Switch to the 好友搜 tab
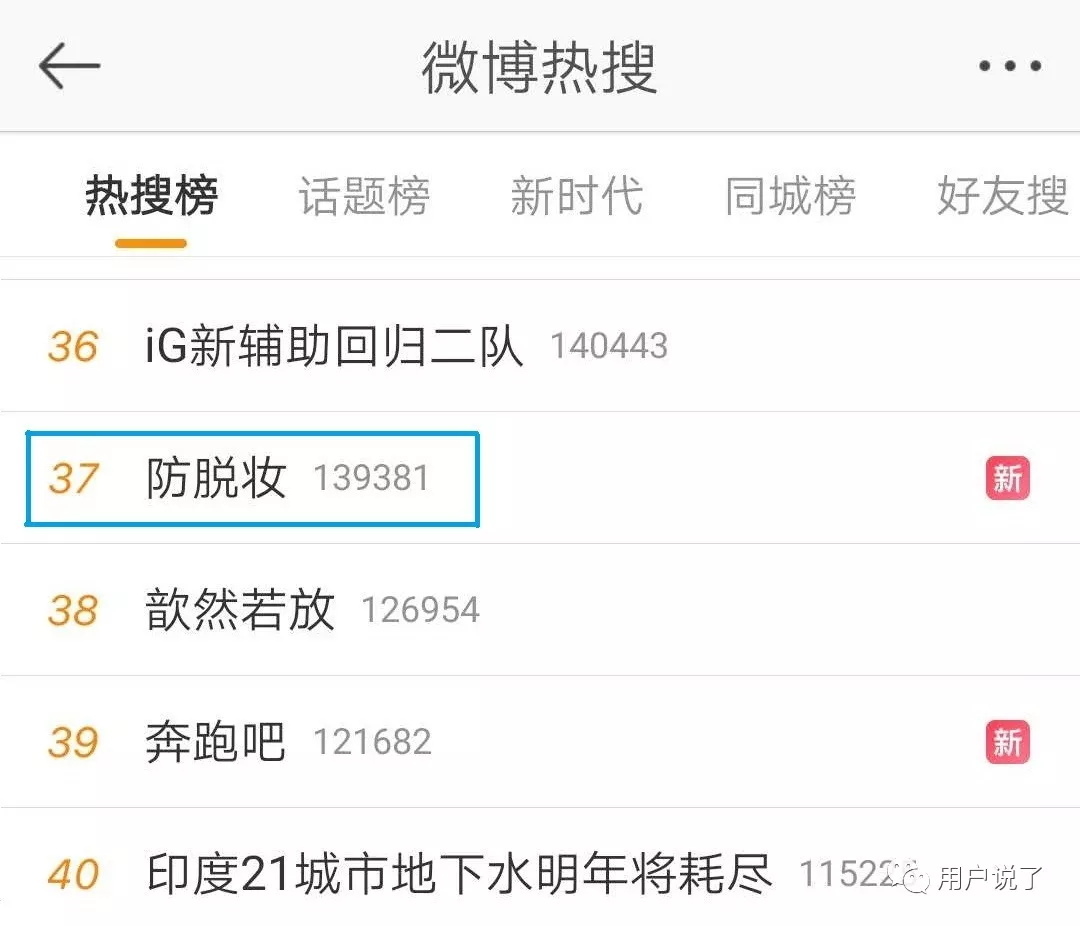This screenshot has width=1080, height=926. (x=1002, y=196)
